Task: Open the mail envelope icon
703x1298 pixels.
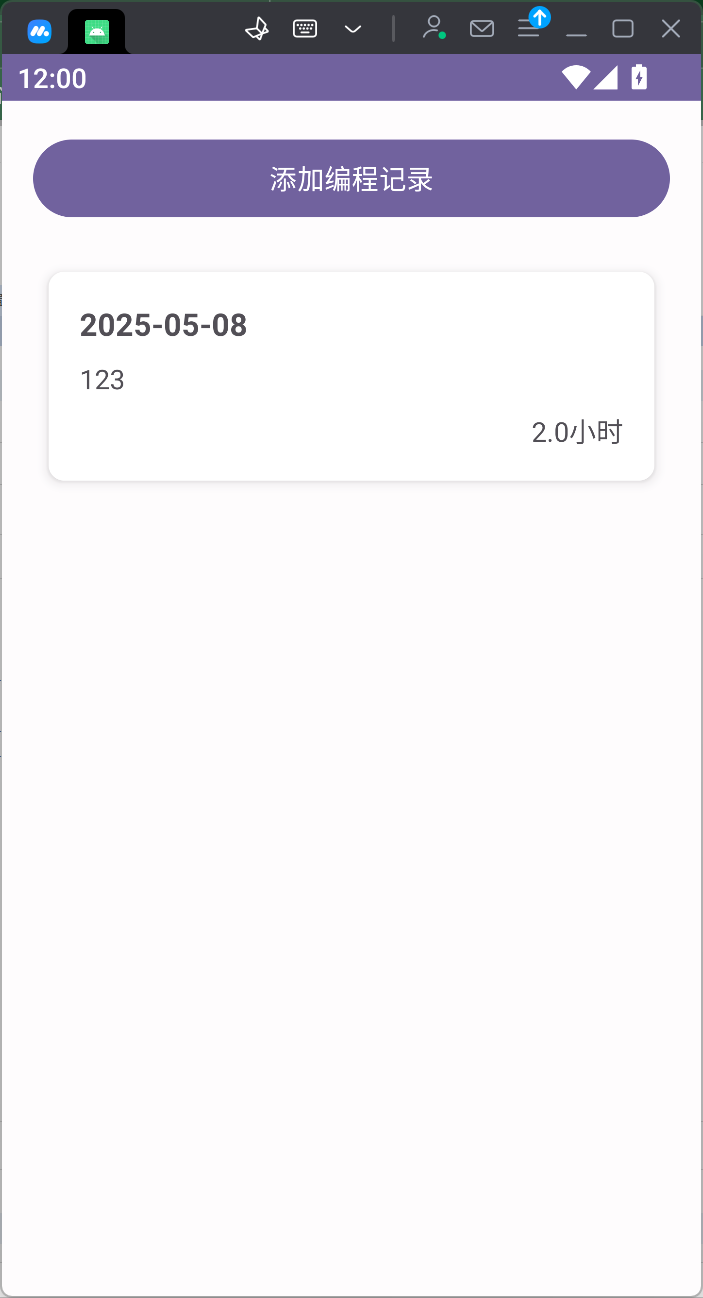Action: 482,29
